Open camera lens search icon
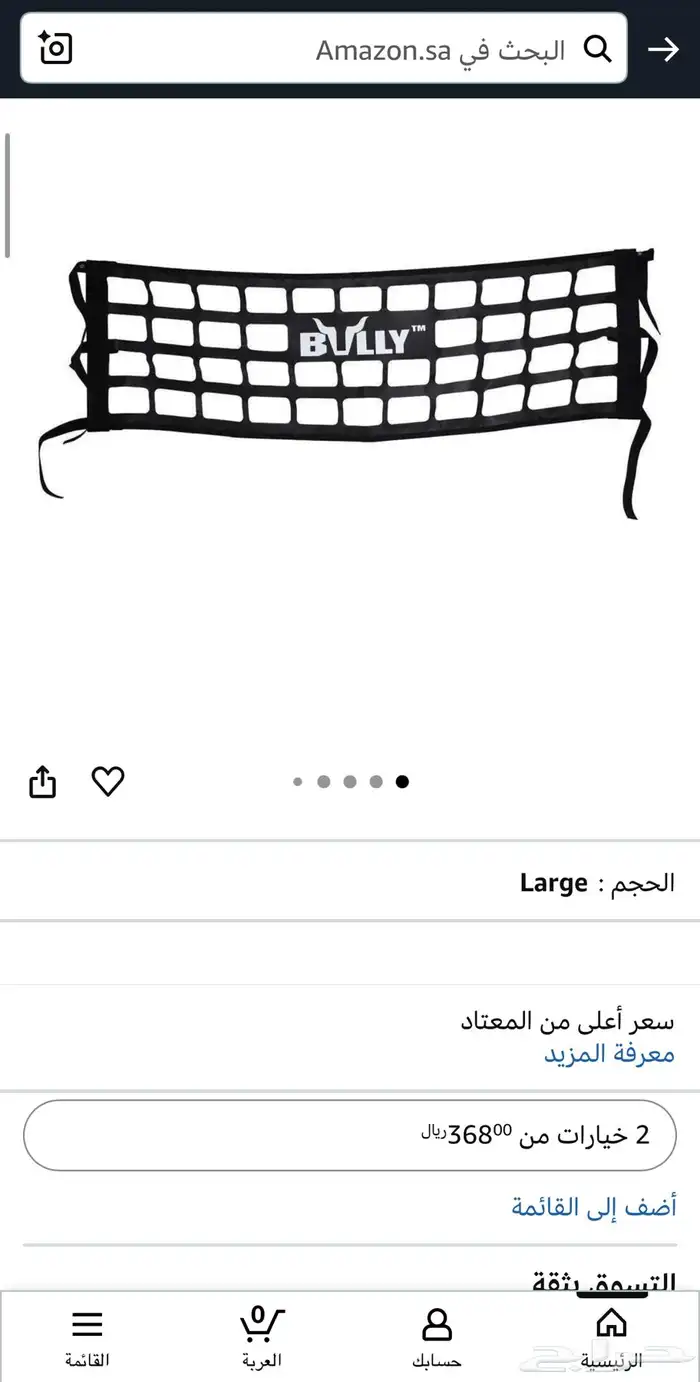The width and height of the screenshot is (700, 1382). pos(56,48)
